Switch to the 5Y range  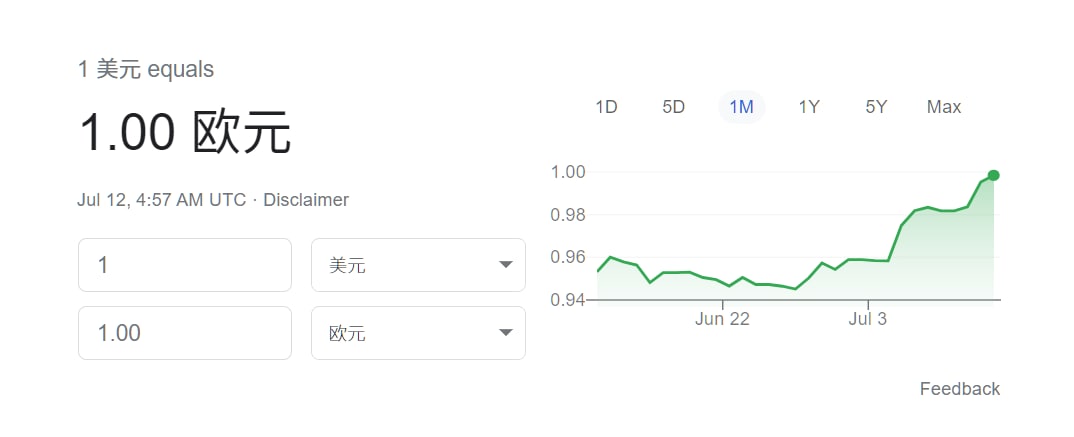pos(876,107)
